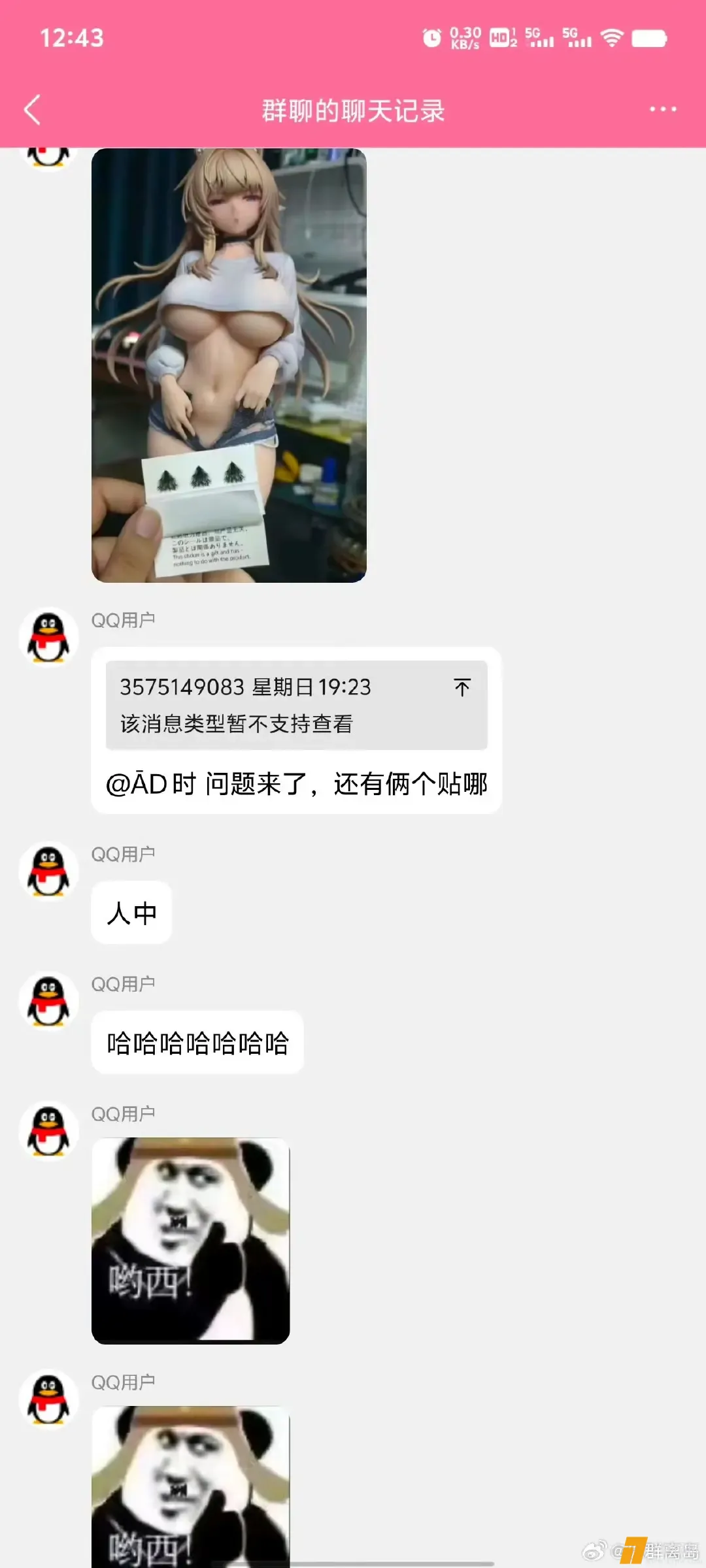Image resolution: width=706 pixels, height=1568 pixels.
Task: Jump to the quoted message from 3575149083
Action: point(462,687)
